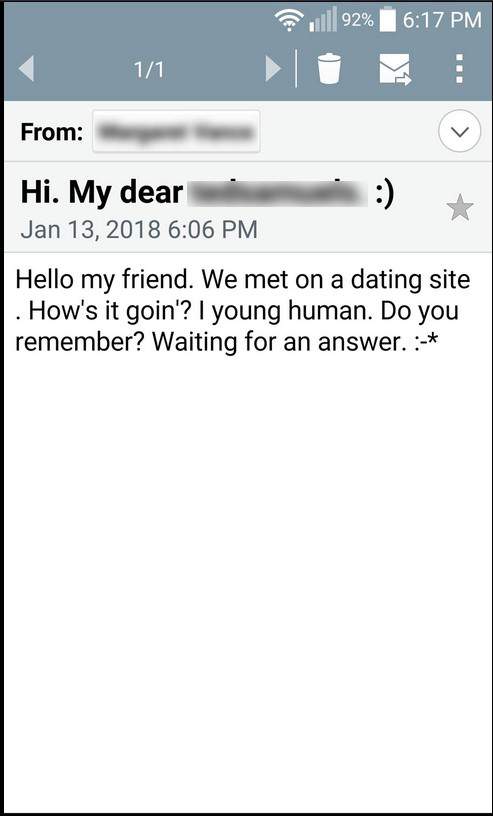Viewport: 493px width, 816px height.
Task: Go to the previous email arrow
Action: click(x=26, y=68)
